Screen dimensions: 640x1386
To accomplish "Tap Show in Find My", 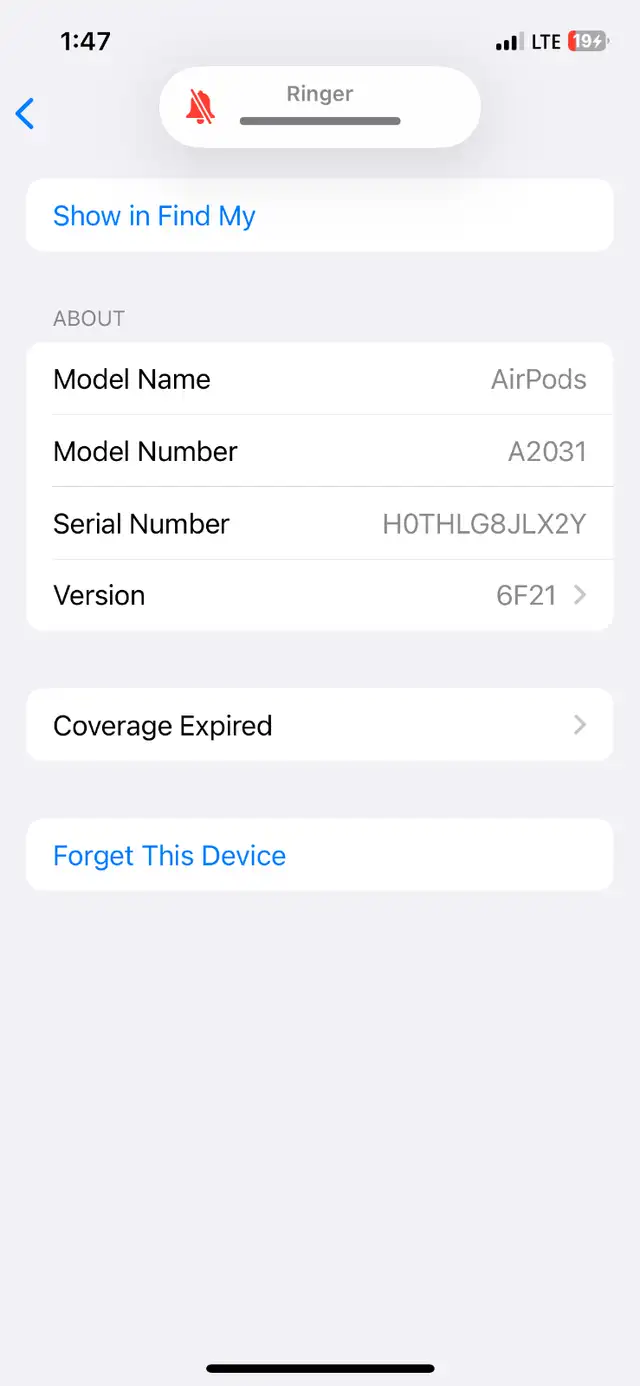I will [319, 215].
